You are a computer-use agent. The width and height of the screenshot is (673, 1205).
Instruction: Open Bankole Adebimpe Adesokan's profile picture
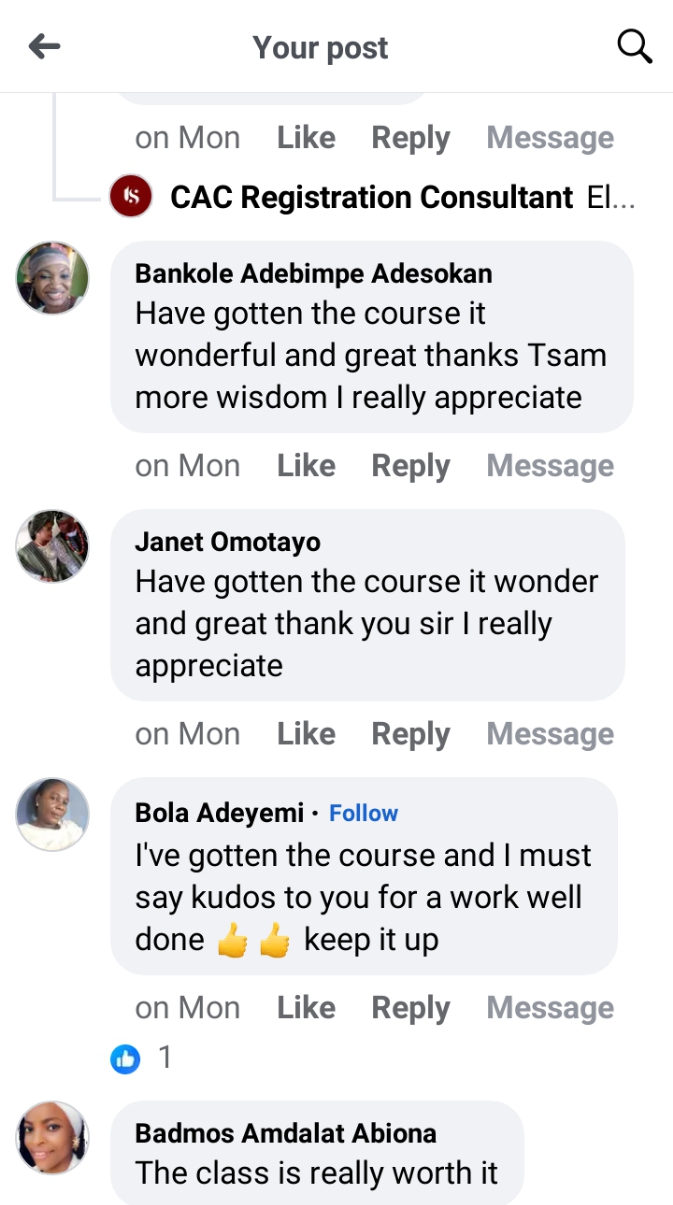pos(53,278)
